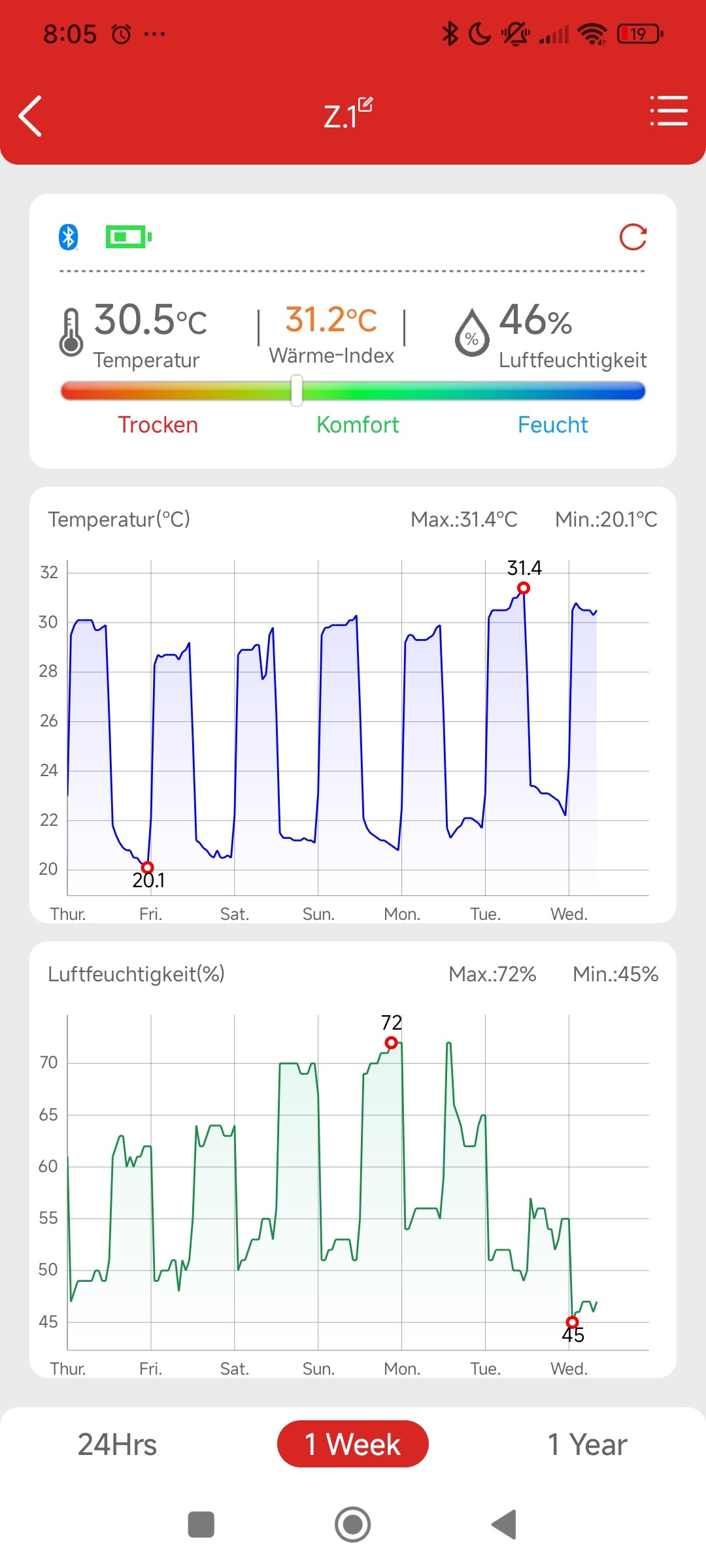Open recent apps with the square button

201,1525
